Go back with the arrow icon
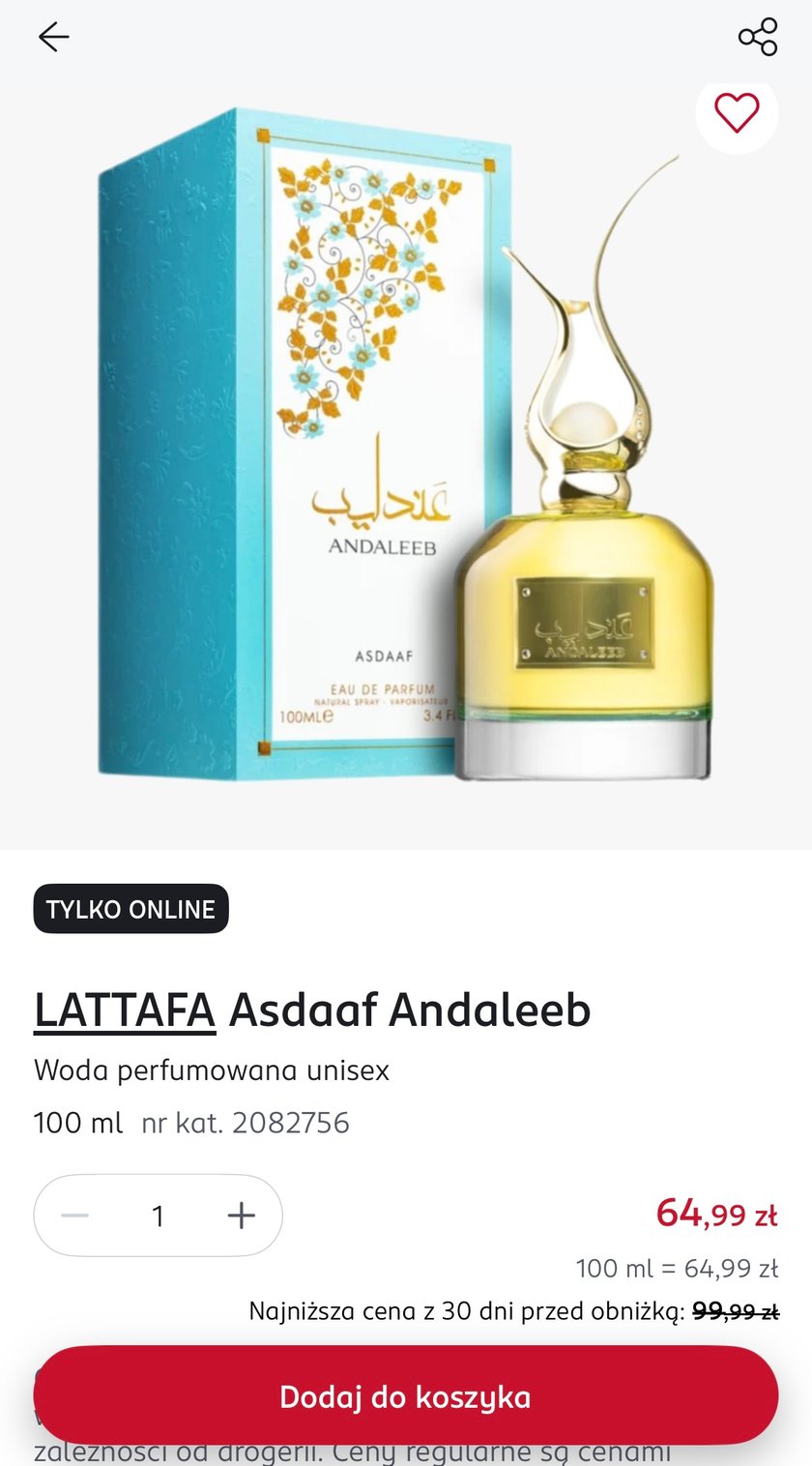 tap(54, 38)
